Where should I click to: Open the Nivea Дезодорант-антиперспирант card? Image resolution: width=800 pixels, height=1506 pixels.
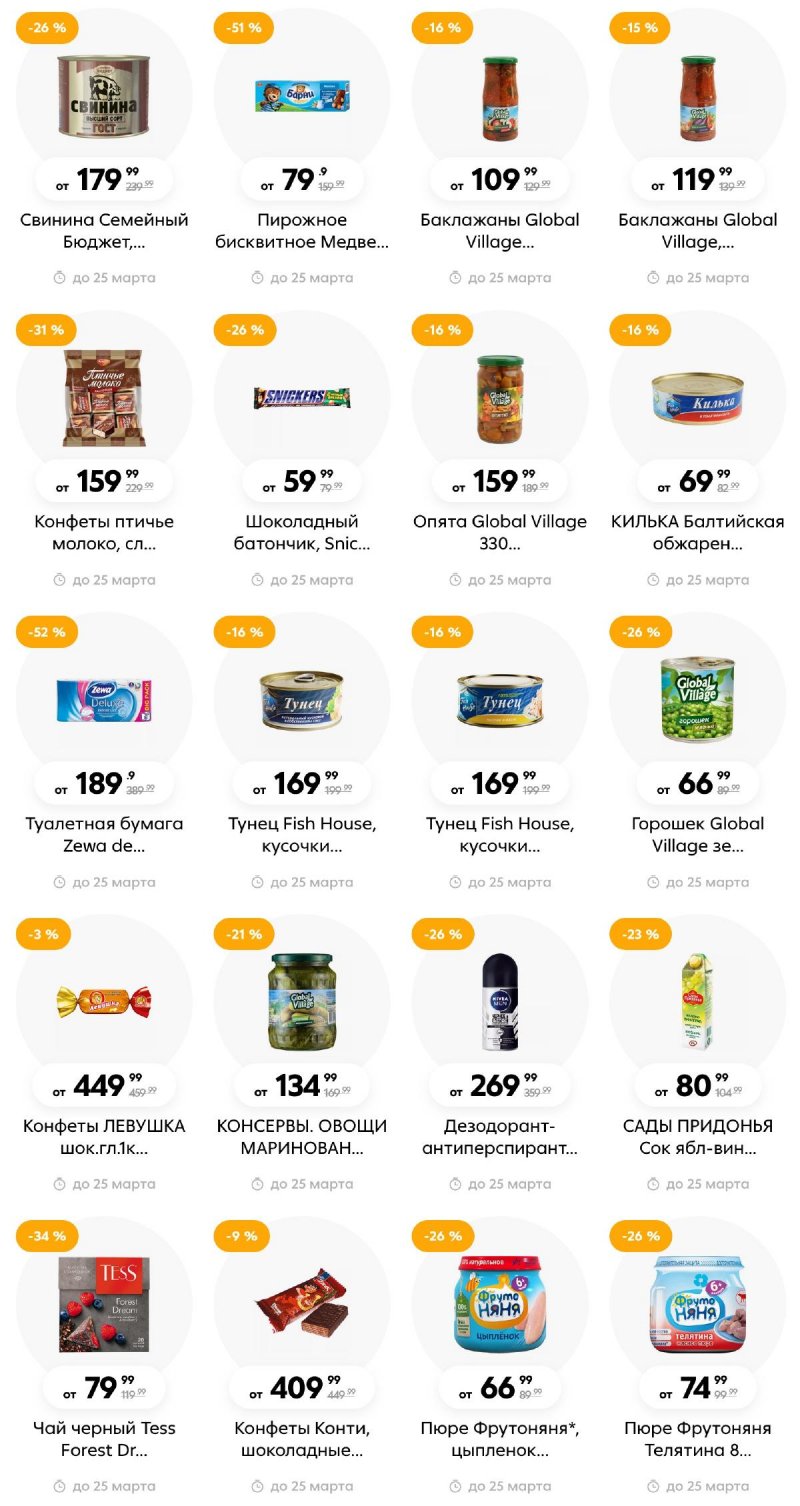500,1002
